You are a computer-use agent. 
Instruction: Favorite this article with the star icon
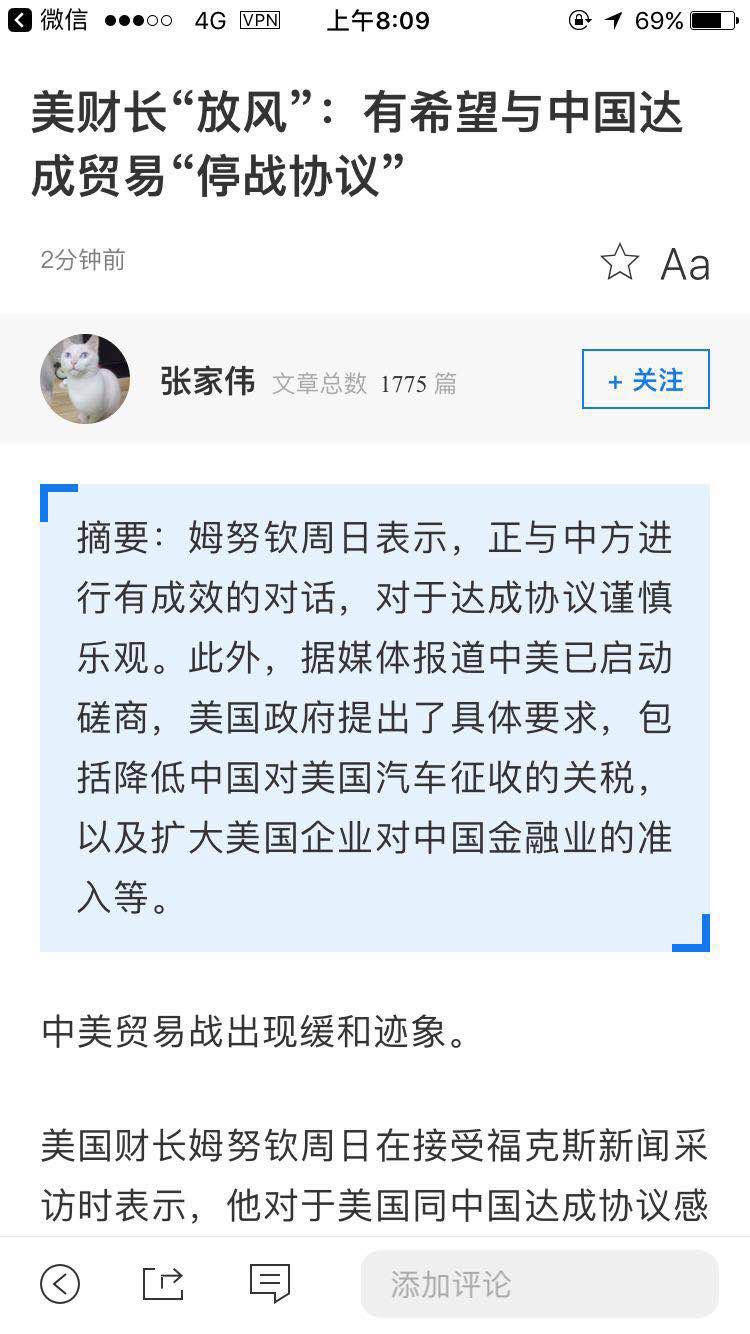point(619,262)
